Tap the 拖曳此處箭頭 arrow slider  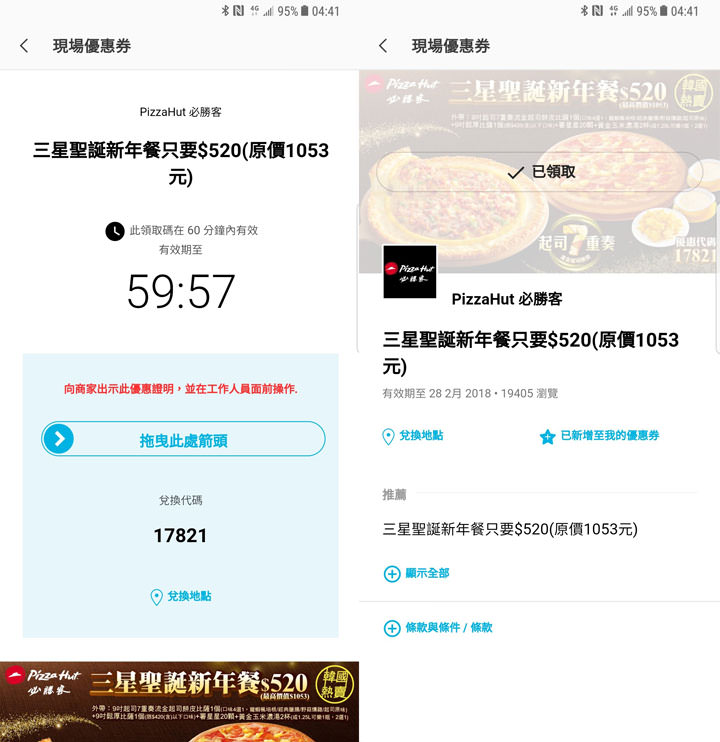click(x=60, y=439)
